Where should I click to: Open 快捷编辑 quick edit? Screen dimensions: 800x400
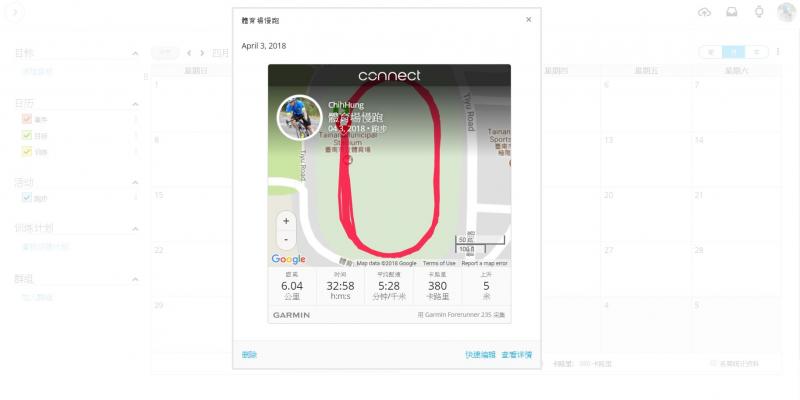(x=480, y=354)
